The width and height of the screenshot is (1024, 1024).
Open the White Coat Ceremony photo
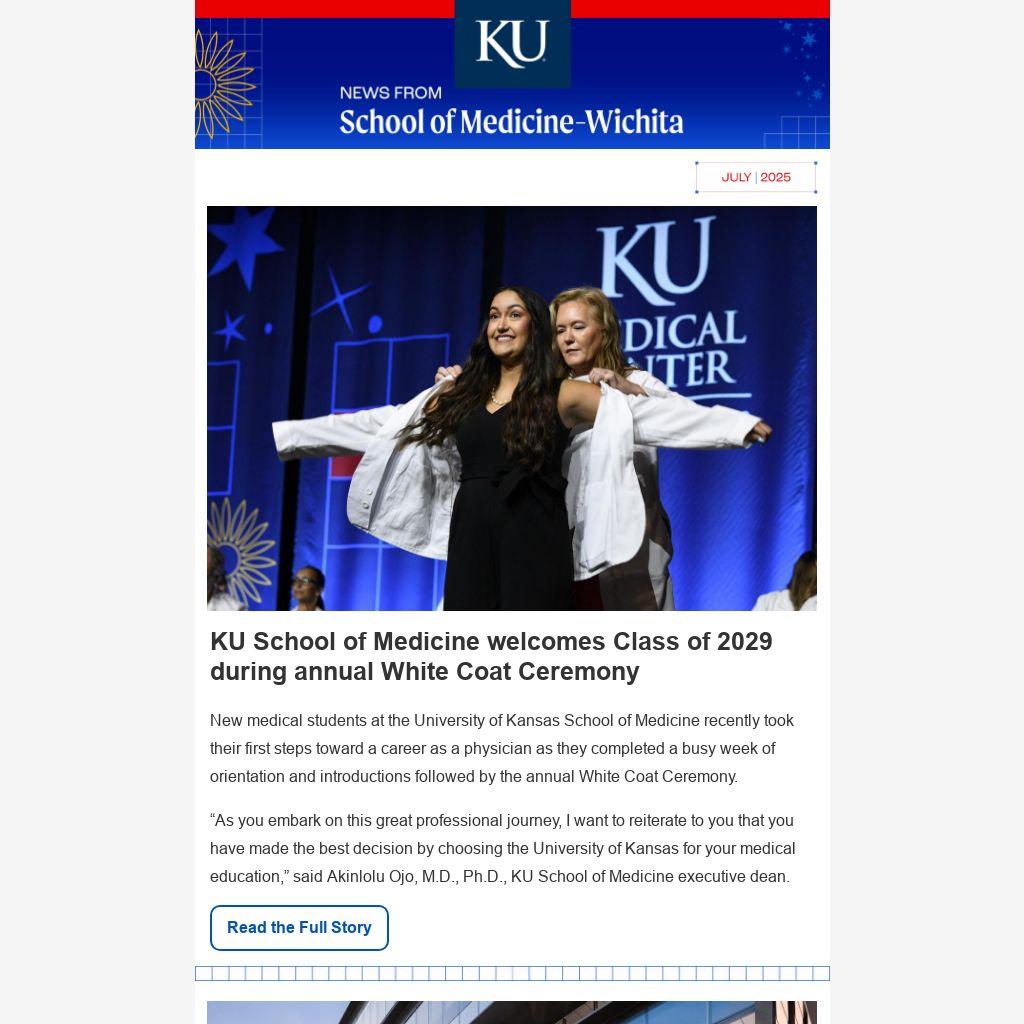click(x=511, y=408)
